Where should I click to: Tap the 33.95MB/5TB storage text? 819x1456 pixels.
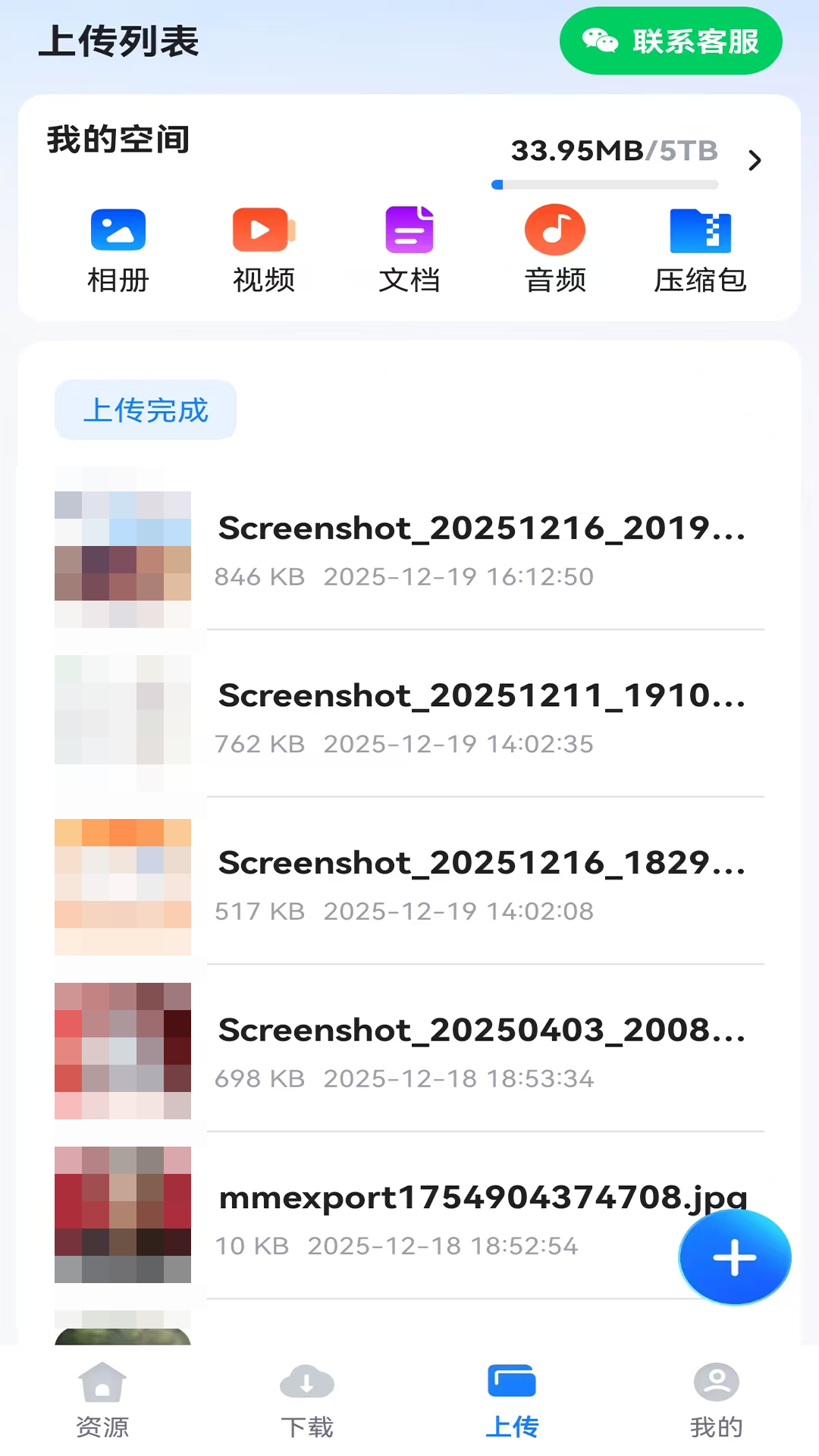[x=613, y=150]
